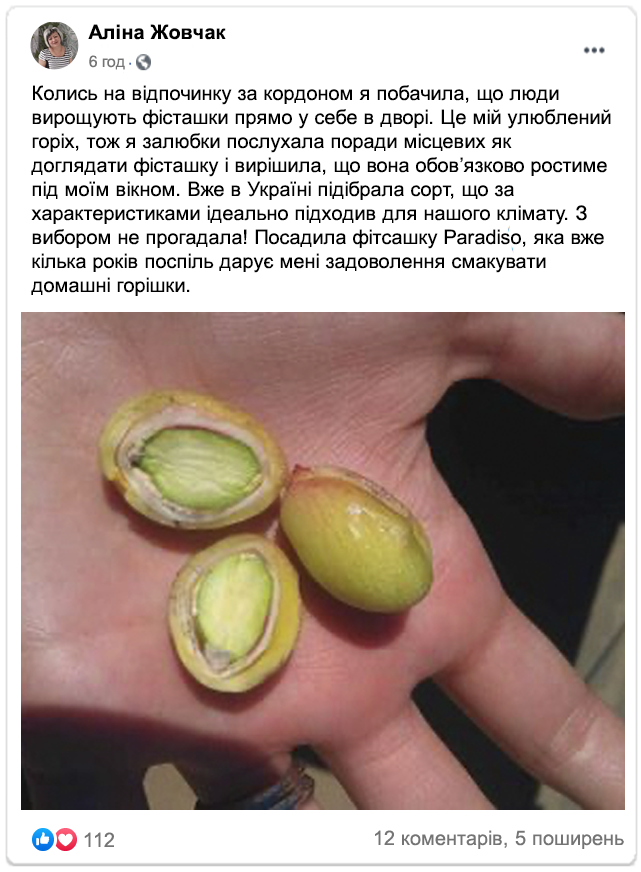The width and height of the screenshot is (641, 872).
Task: Open the author name Аліна Жовчак
Action: [x=157, y=33]
